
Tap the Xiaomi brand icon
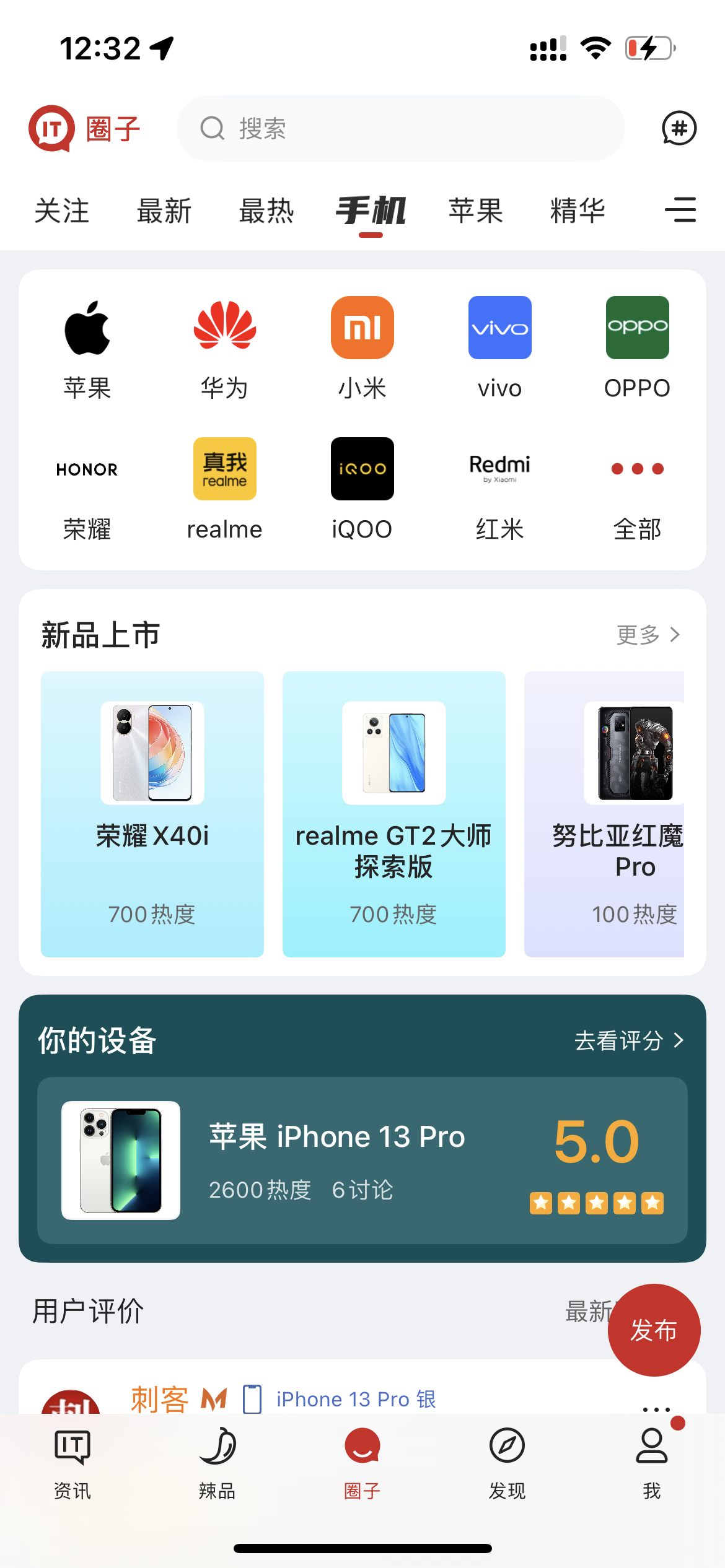[x=362, y=328]
